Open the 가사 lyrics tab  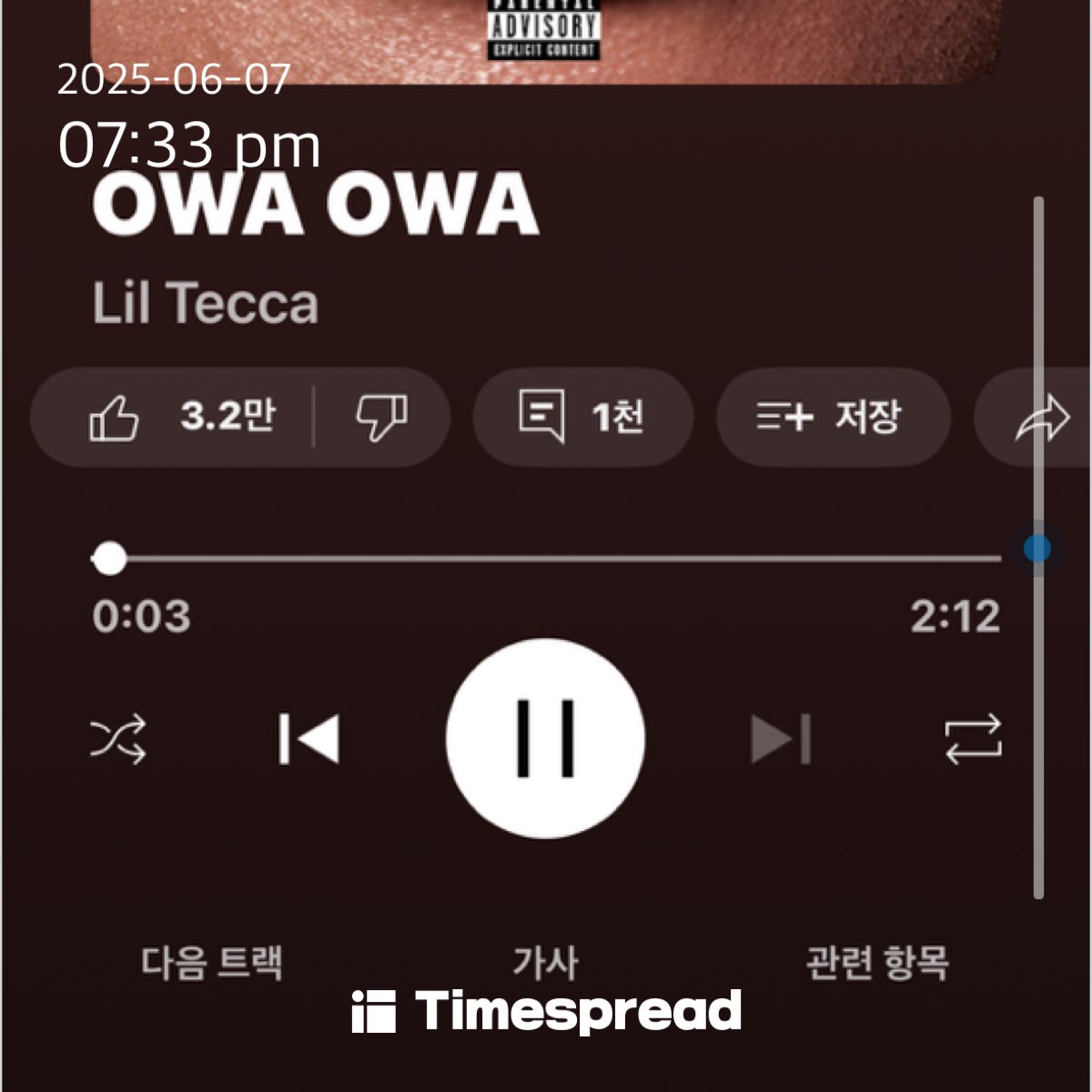[545, 962]
